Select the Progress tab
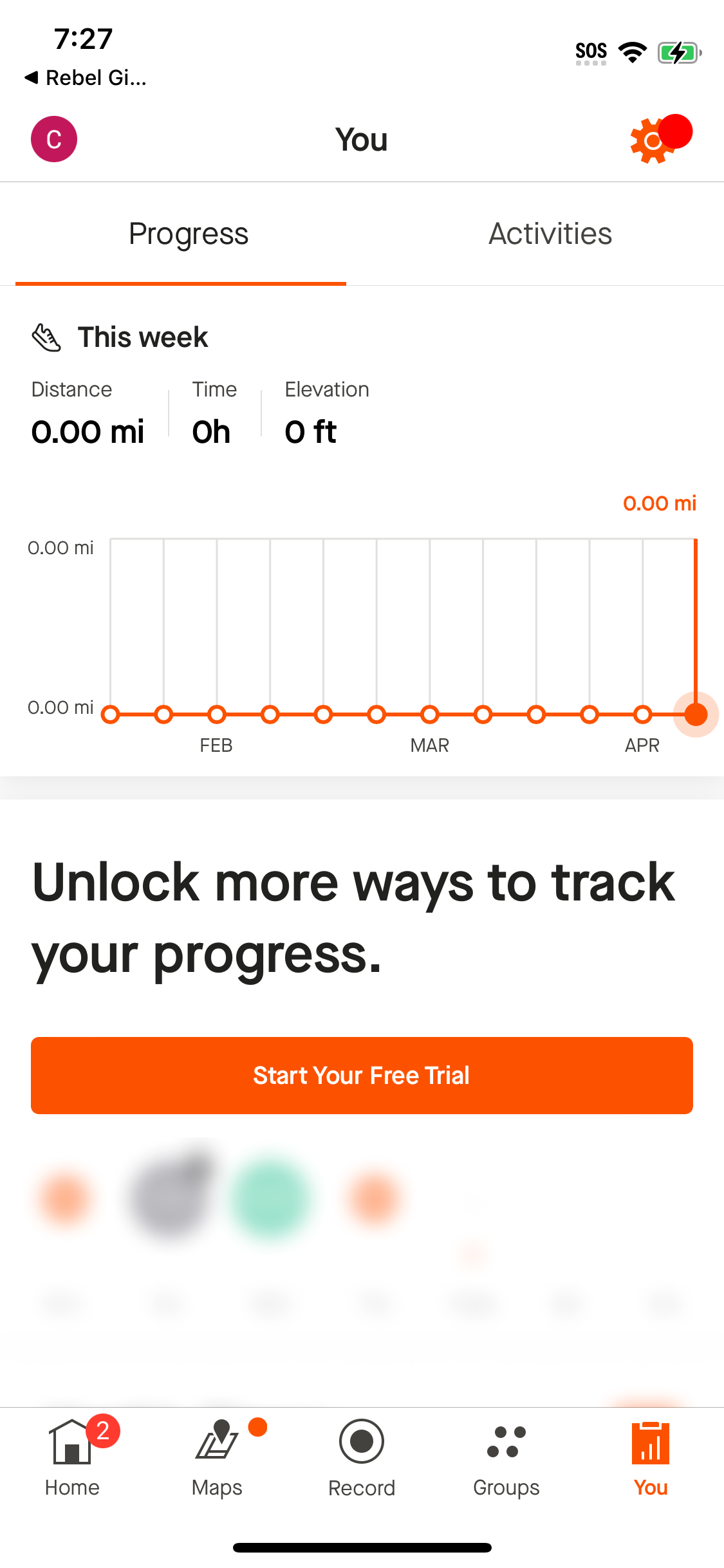Image resolution: width=724 pixels, height=1568 pixels. (189, 234)
